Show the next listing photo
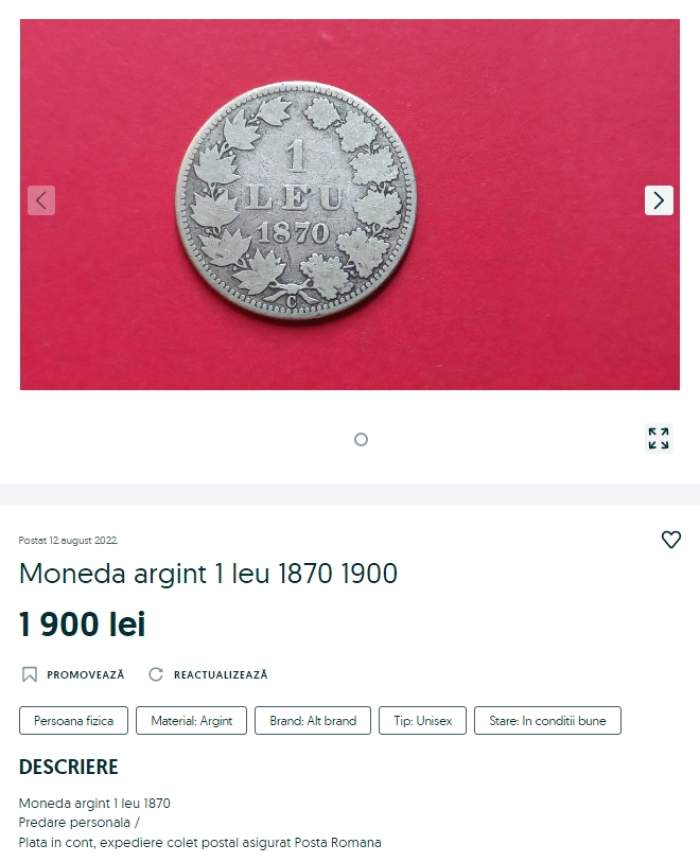 click(658, 200)
